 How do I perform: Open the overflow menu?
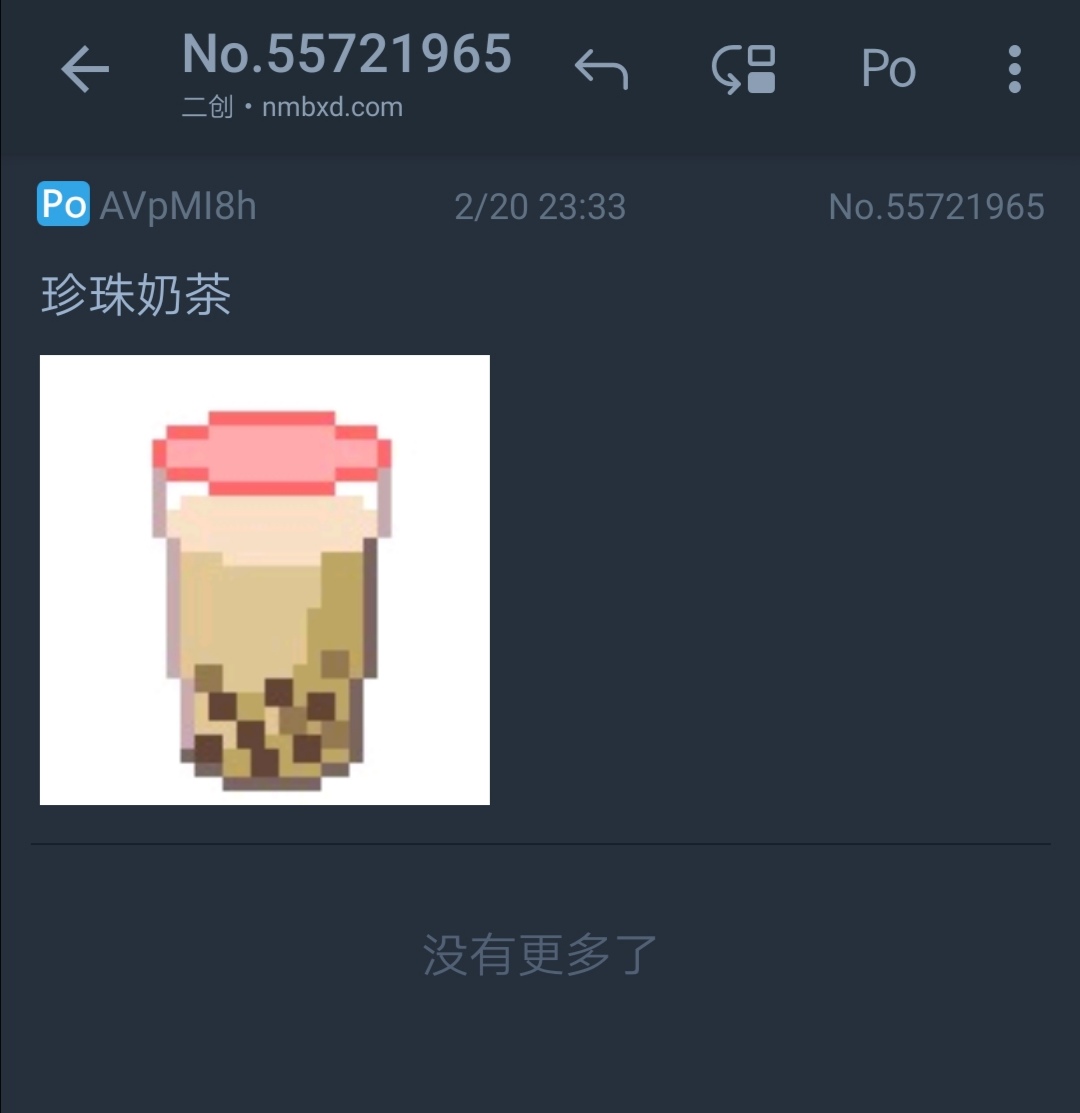coord(1014,70)
